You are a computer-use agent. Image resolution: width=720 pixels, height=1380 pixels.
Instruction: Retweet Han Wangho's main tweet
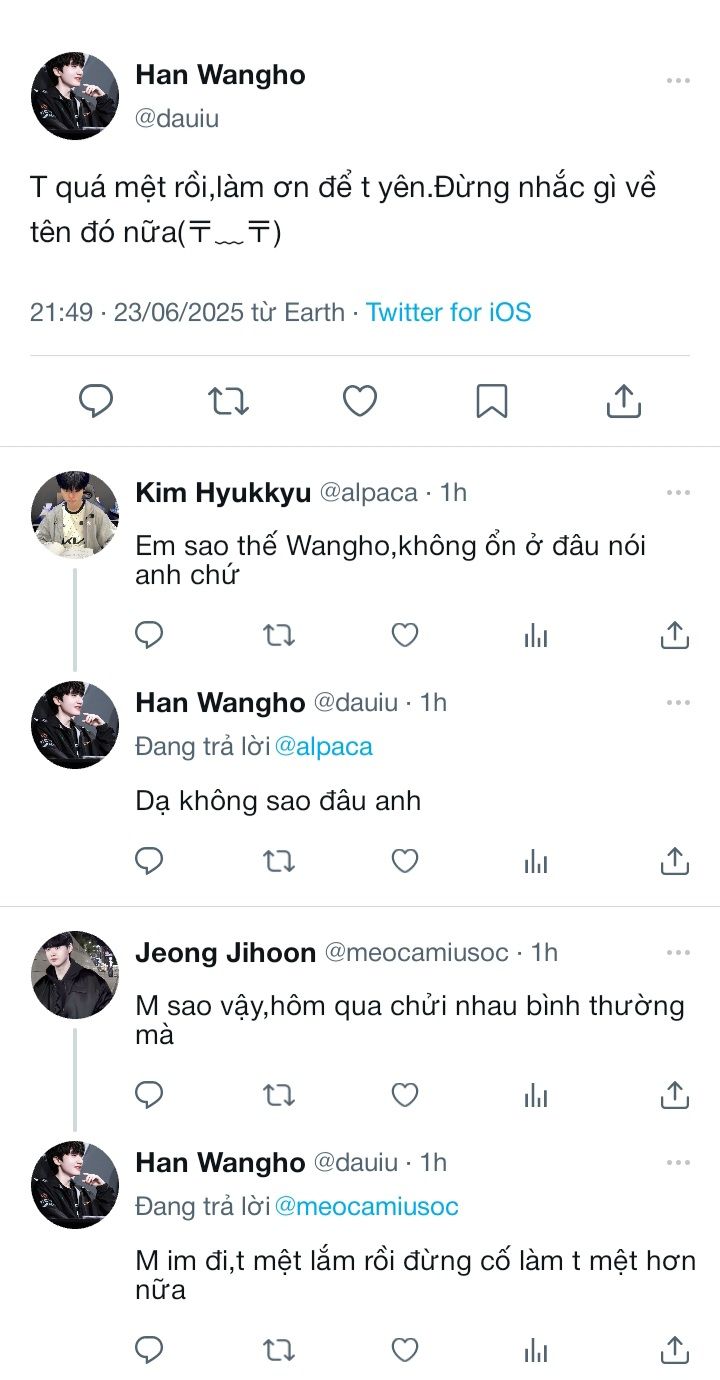[x=228, y=401]
